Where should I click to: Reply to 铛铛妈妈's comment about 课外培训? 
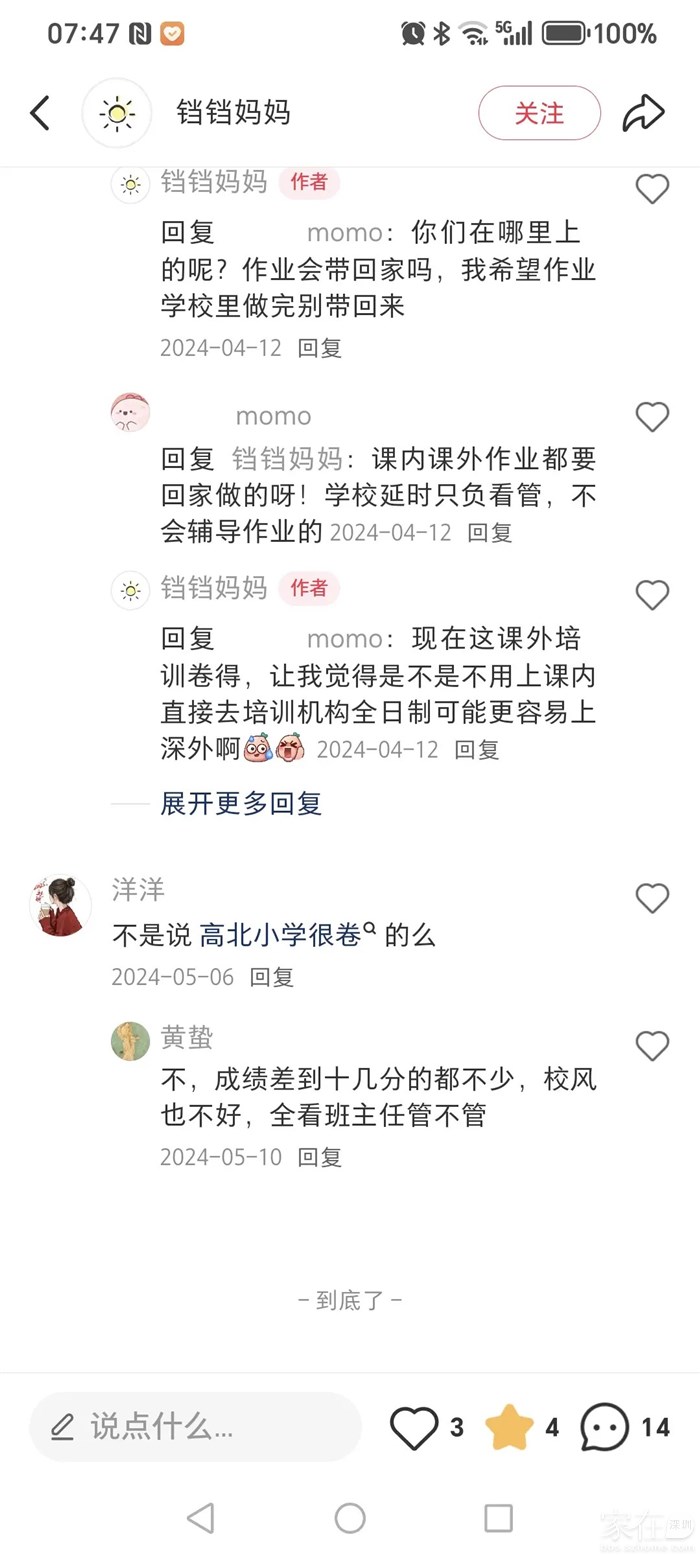476,749
